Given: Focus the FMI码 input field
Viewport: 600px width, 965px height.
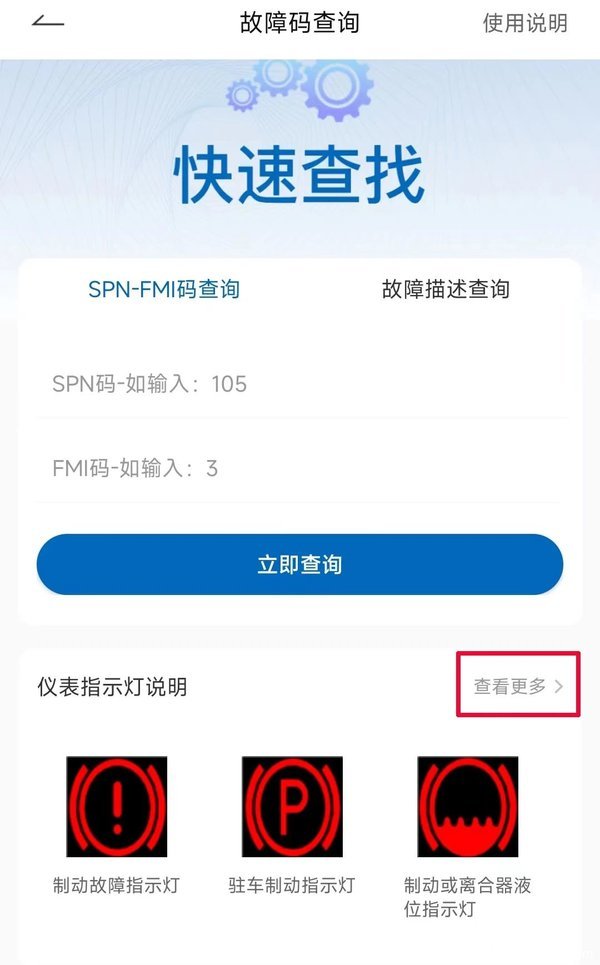Looking at the screenshot, I should pos(300,468).
